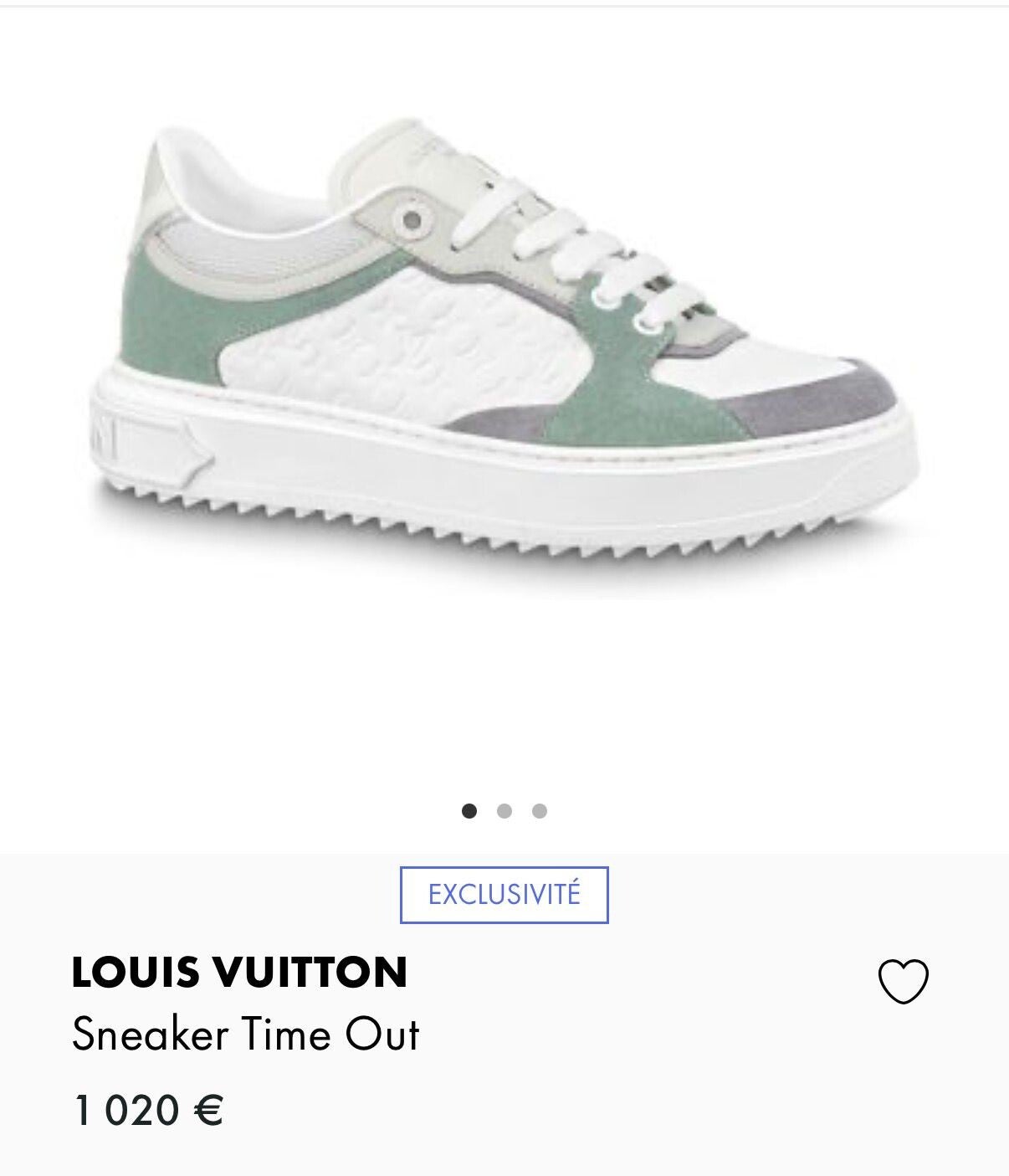Jump to third product photo dot
Image resolution: width=1009 pixels, height=1176 pixels.
tap(540, 811)
